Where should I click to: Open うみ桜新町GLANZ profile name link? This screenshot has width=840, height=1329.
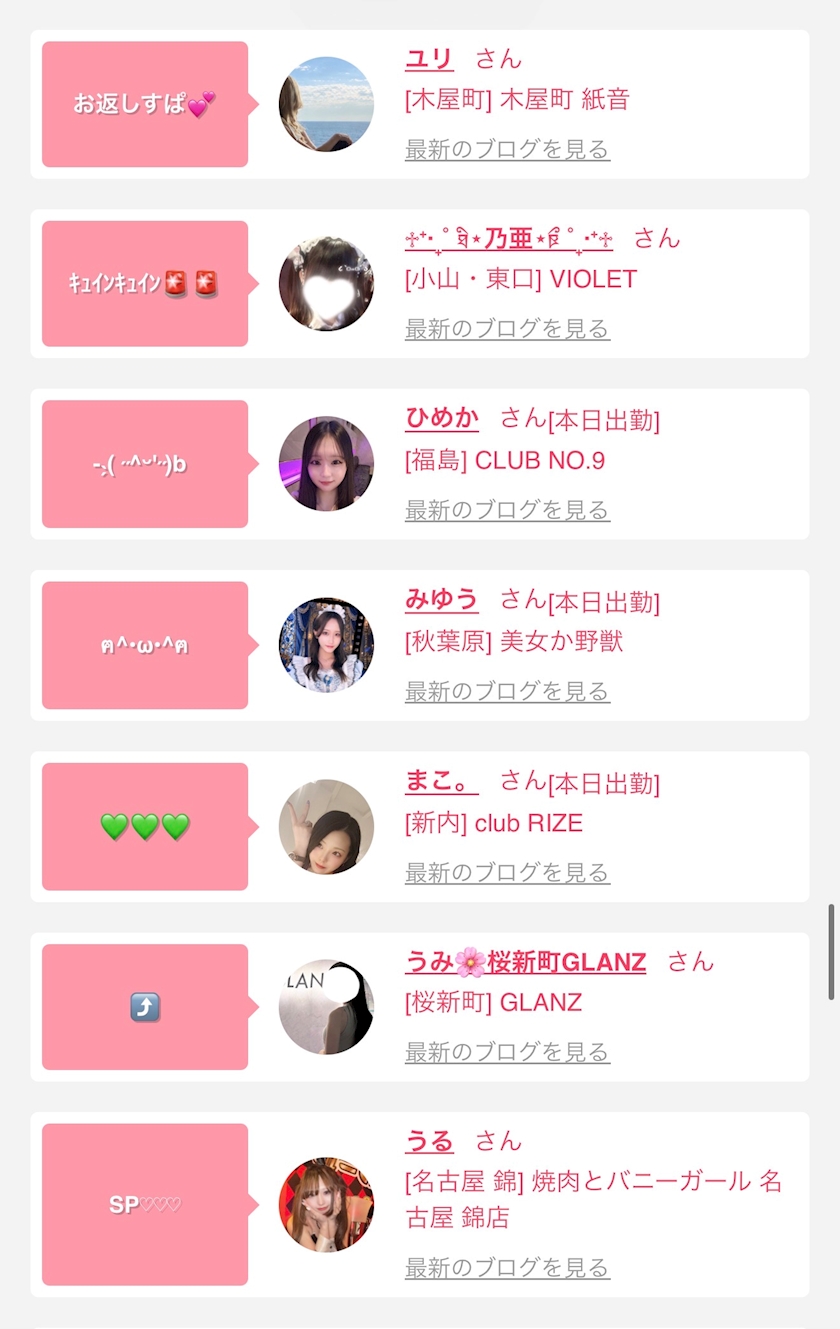click(x=526, y=962)
